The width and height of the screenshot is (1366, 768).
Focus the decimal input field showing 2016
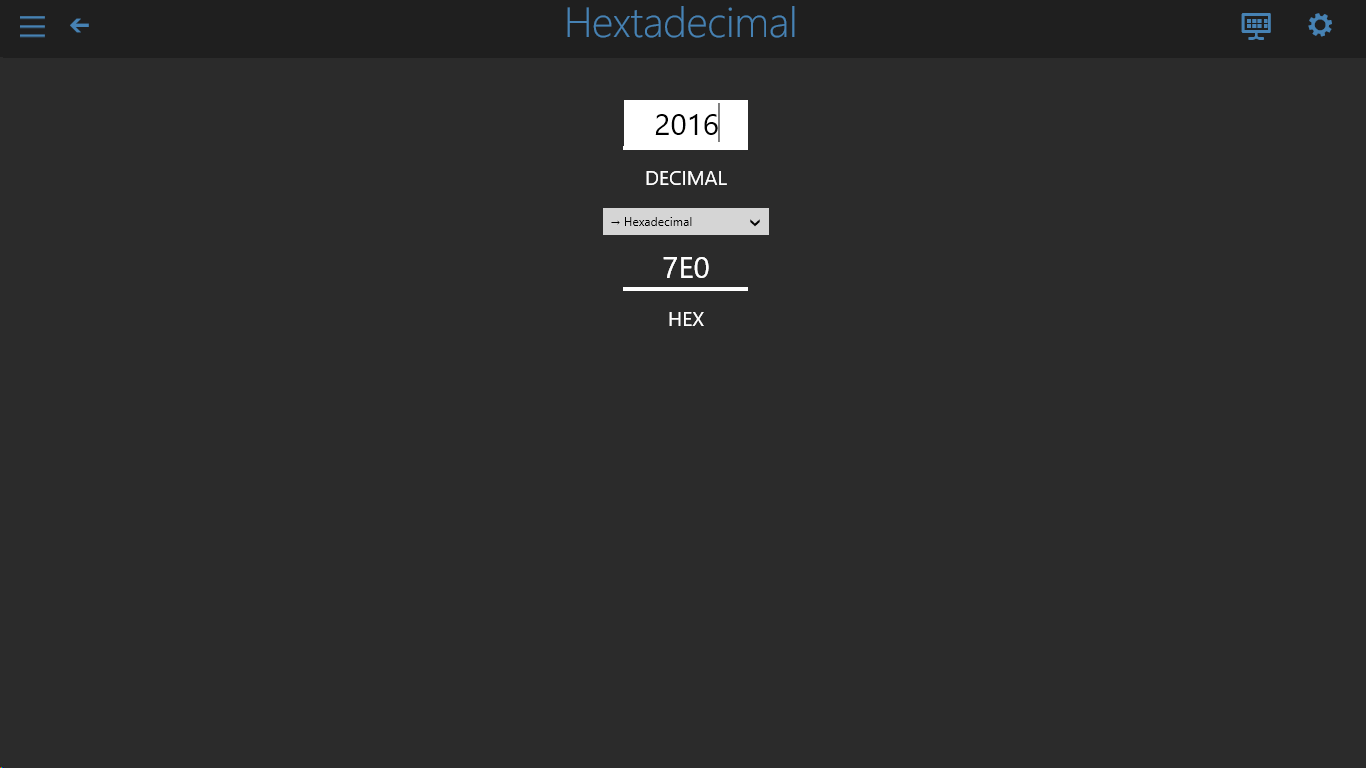point(685,125)
